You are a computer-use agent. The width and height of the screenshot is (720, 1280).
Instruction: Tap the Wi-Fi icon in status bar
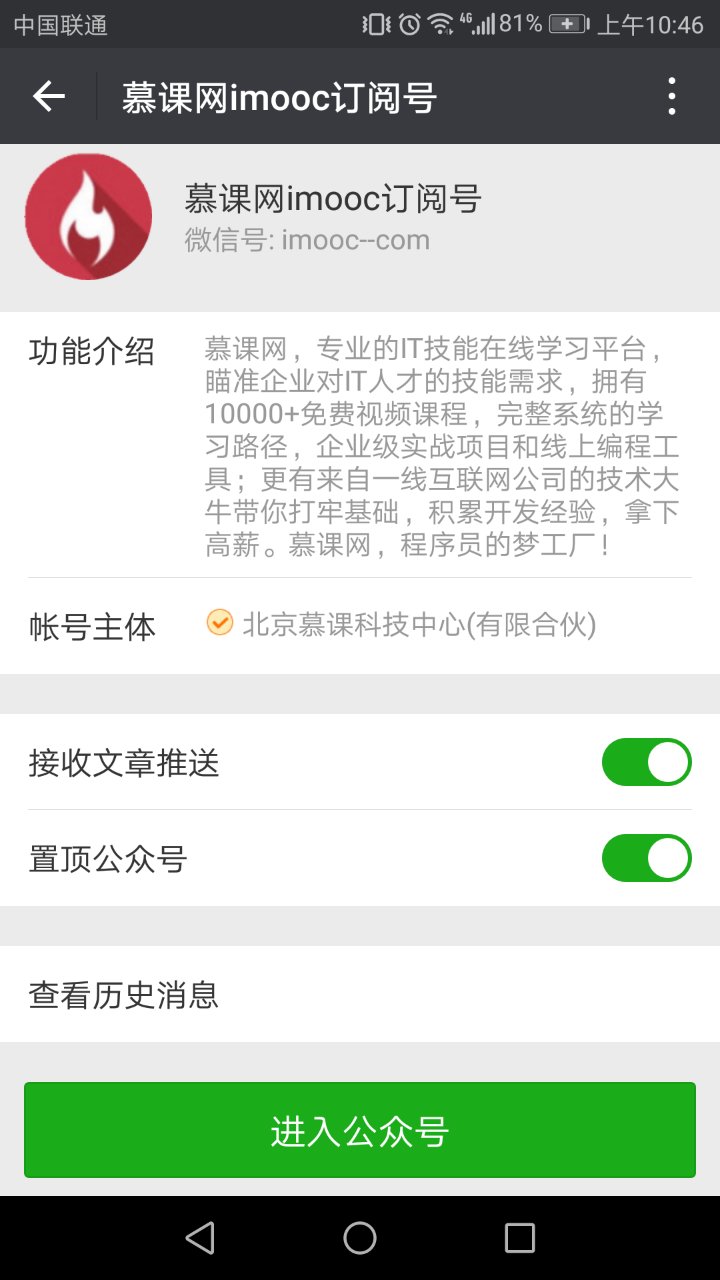point(441,22)
